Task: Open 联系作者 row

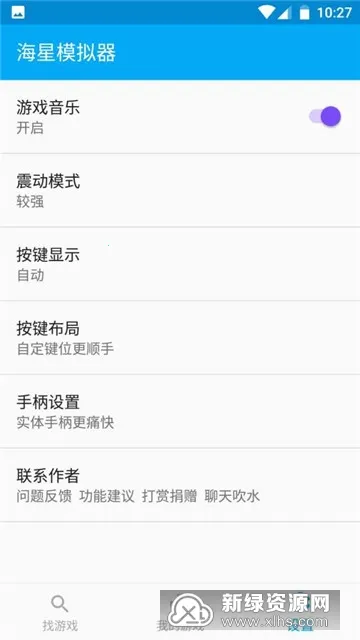Action: pyautogui.click(x=180, y=485)
